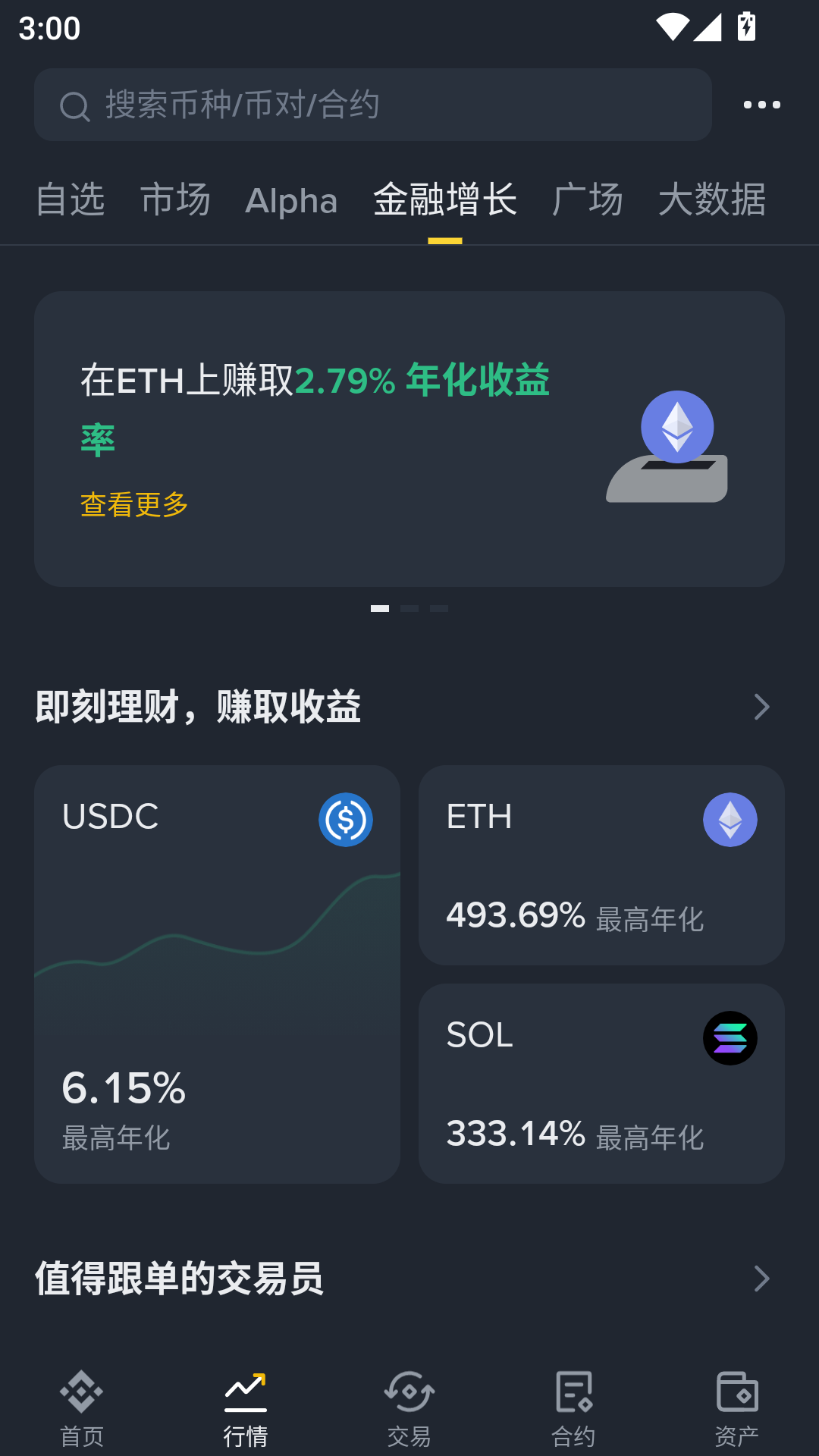Screen dimensions: 819x1456
Task: Open the three-dot more options icon
Action: coord(761,105)
